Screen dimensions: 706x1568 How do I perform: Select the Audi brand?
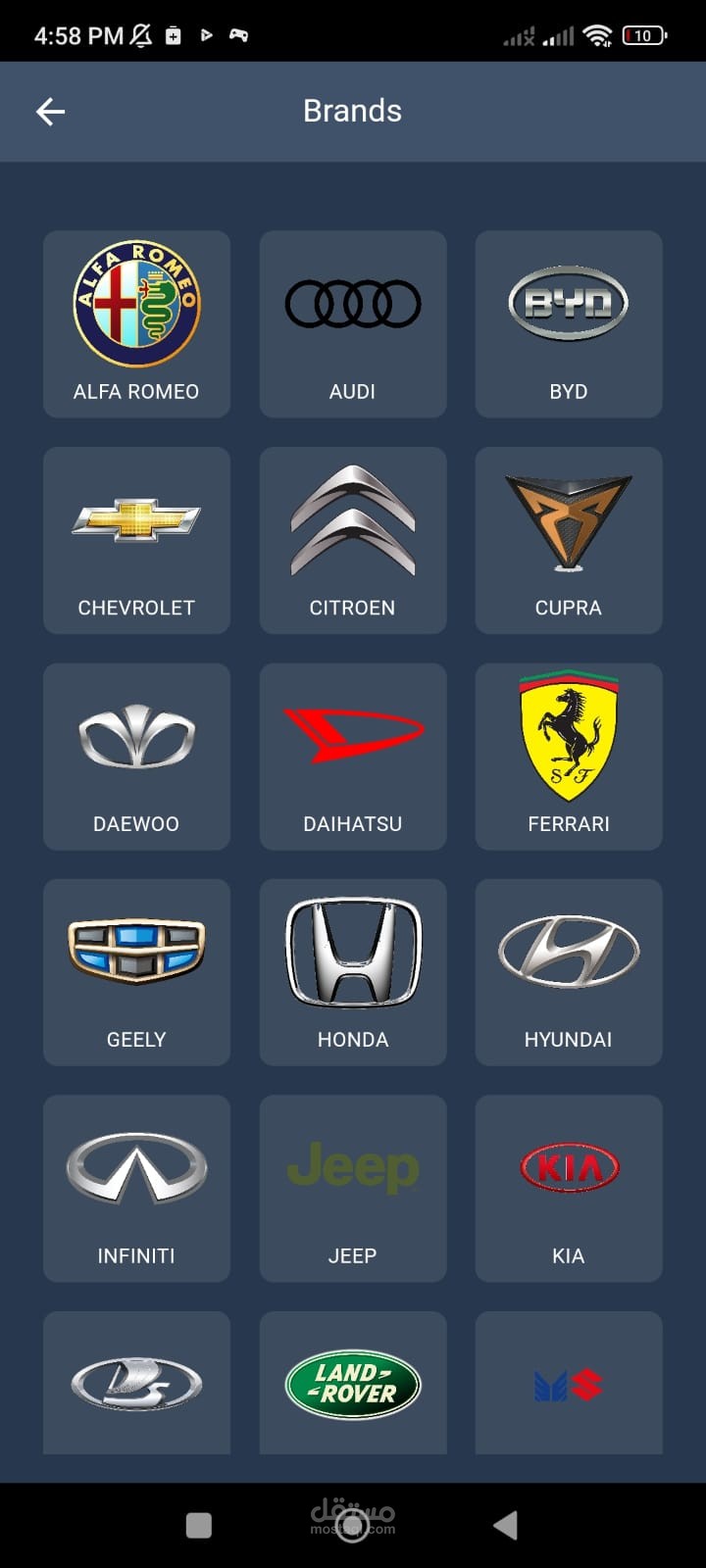pos(353,324)
